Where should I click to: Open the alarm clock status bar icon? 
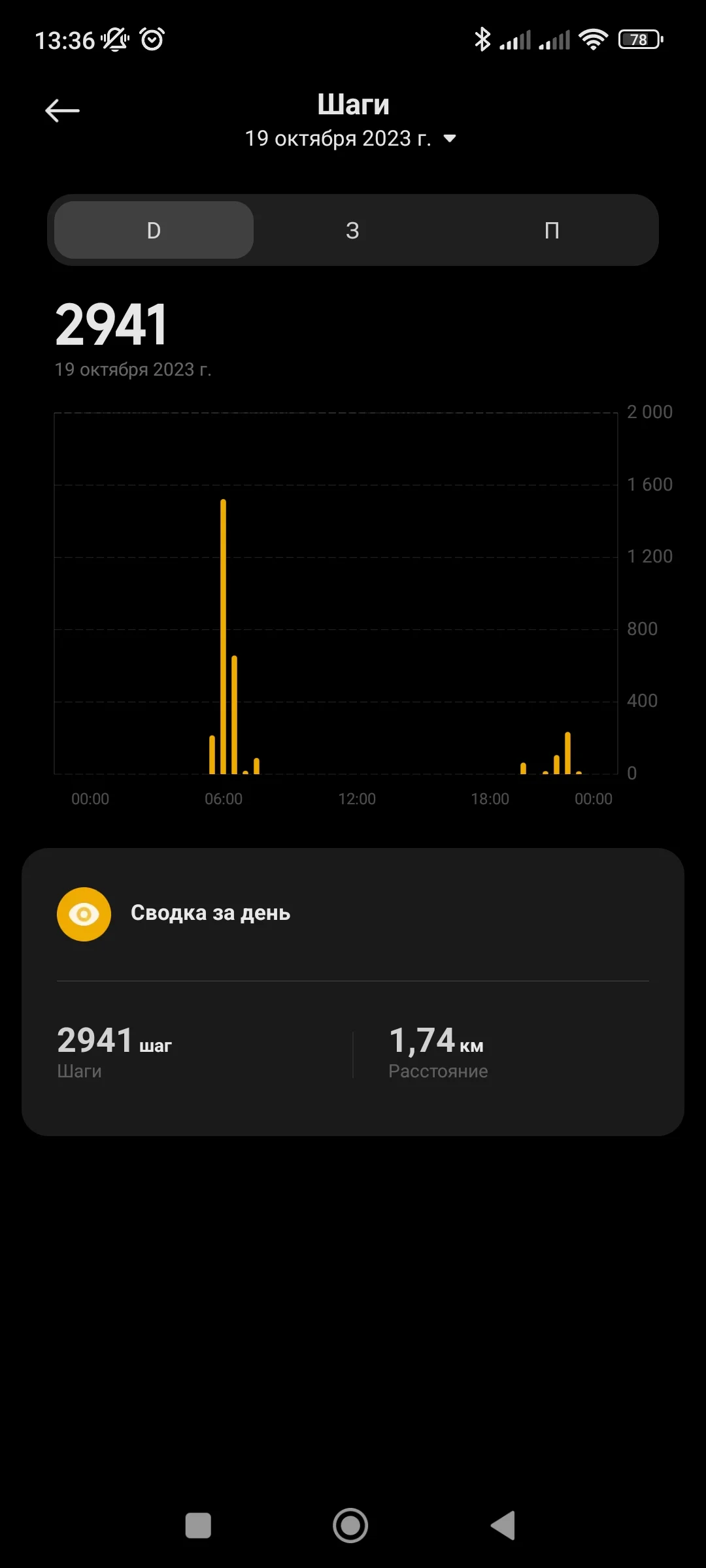pyautogui.click(x=152, y=41)
